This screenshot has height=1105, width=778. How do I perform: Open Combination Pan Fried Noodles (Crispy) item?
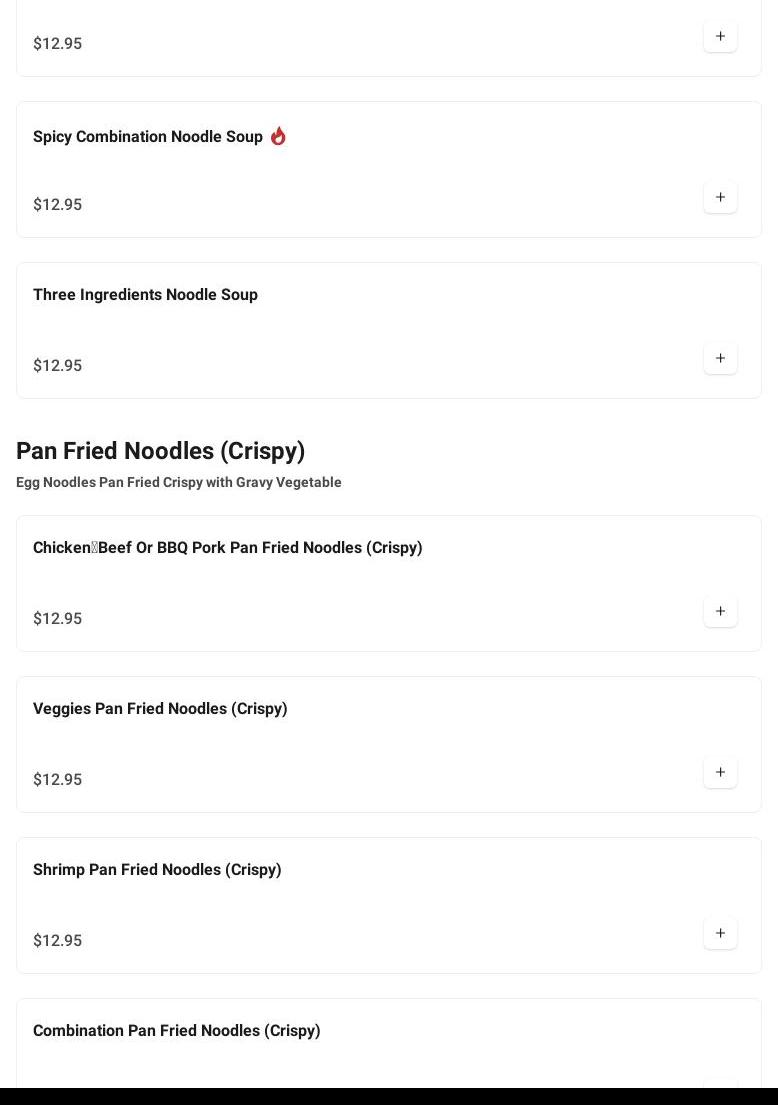177,1030
